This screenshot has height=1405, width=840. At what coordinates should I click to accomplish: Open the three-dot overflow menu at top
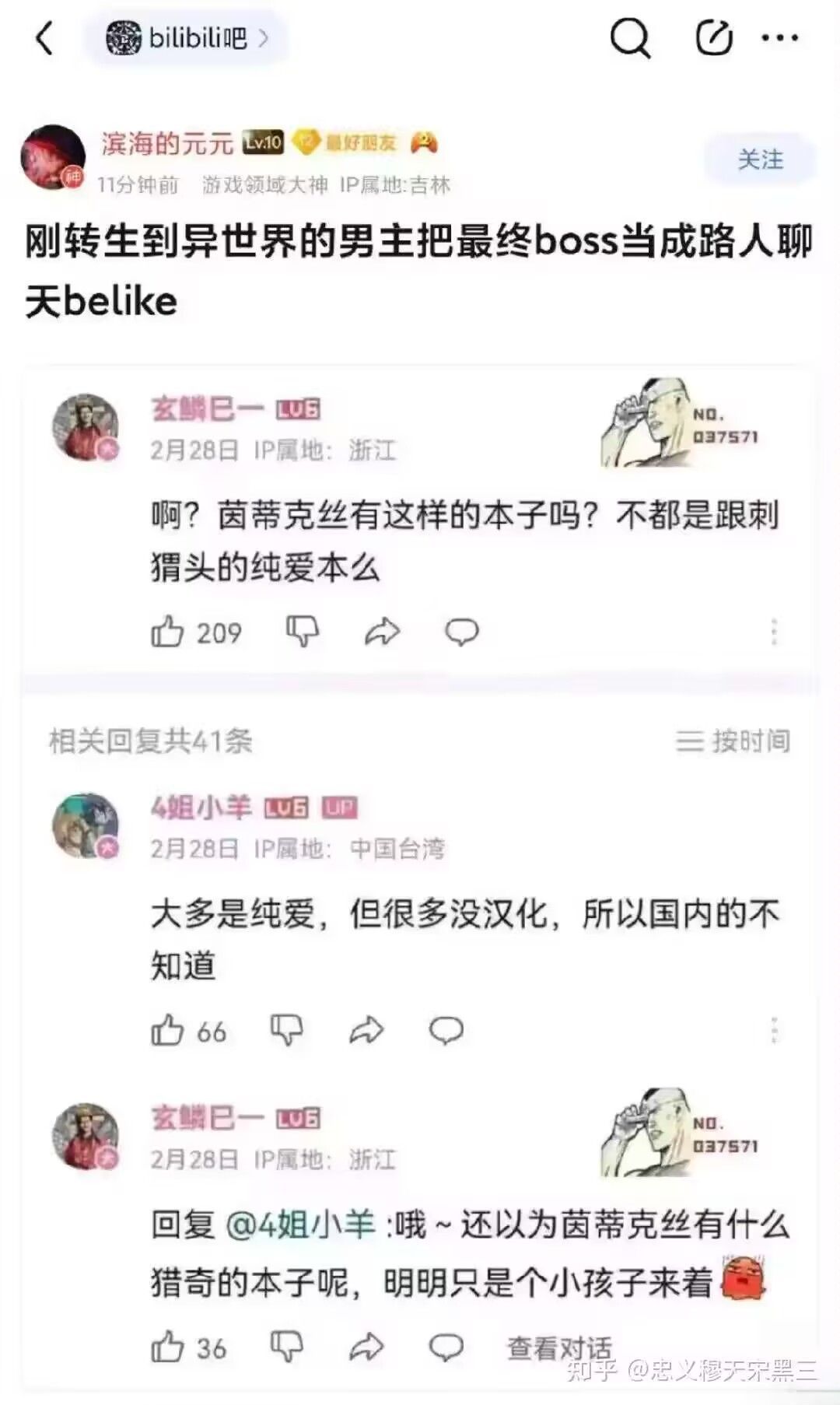[x=780, y=37]
